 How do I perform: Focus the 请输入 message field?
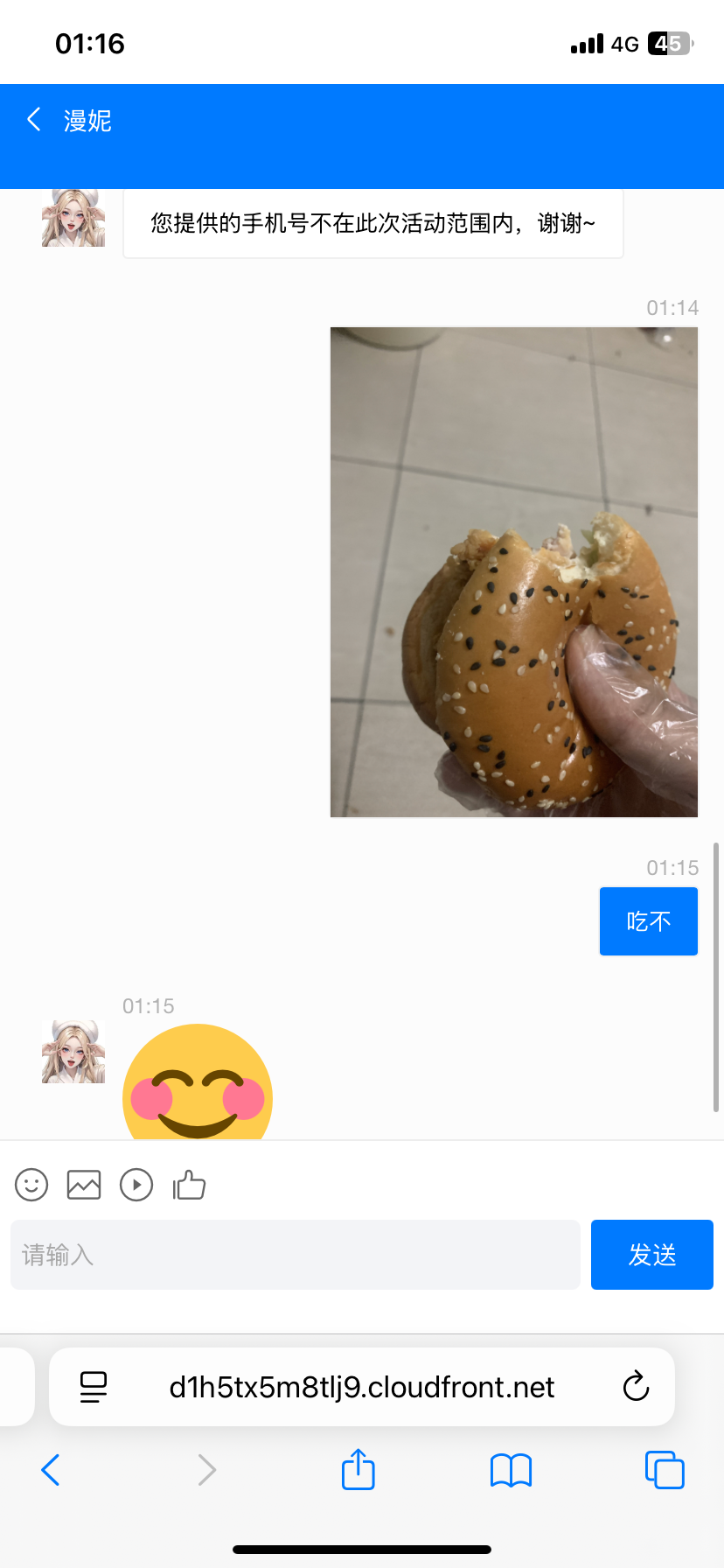296,1255
